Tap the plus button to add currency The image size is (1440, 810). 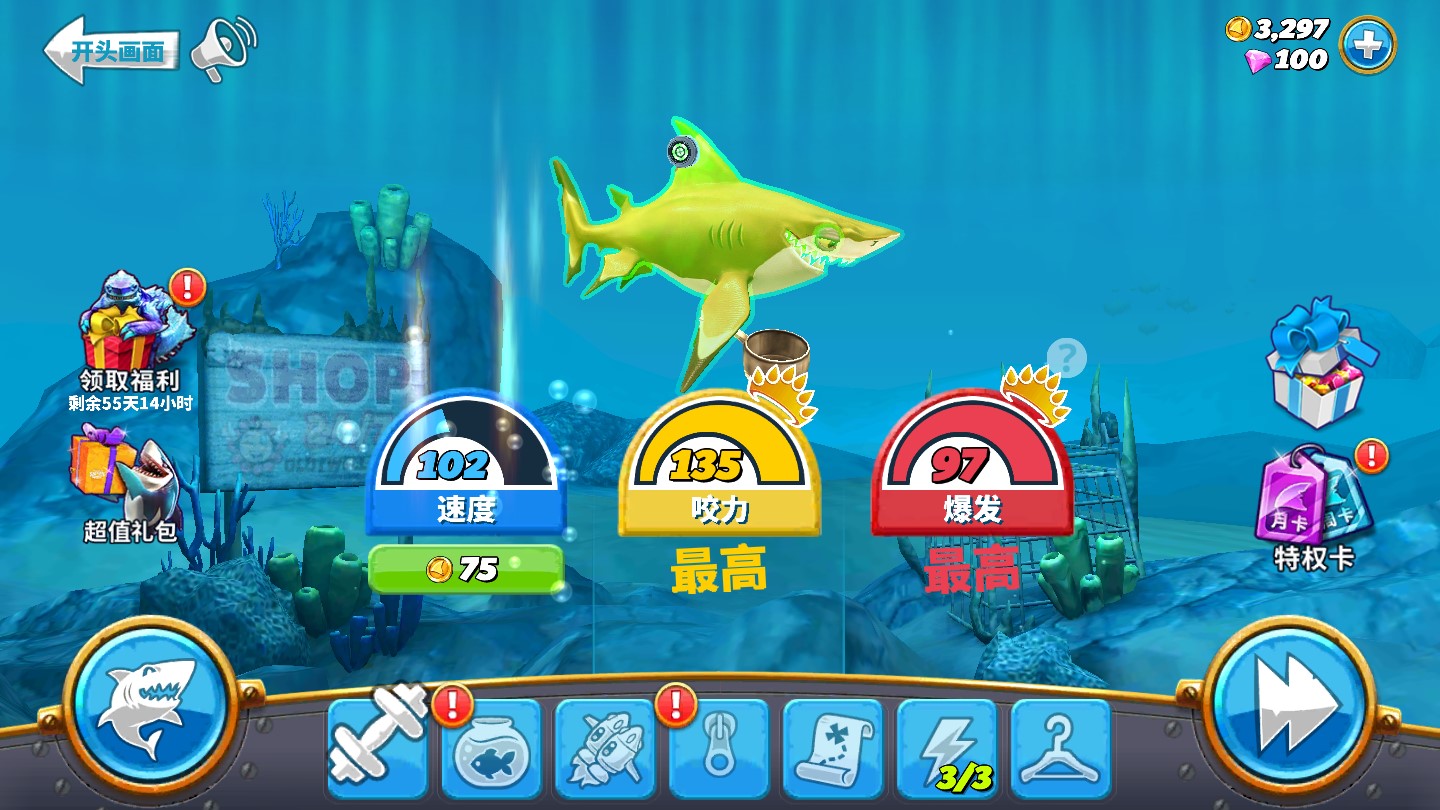tap(1366, 45)
